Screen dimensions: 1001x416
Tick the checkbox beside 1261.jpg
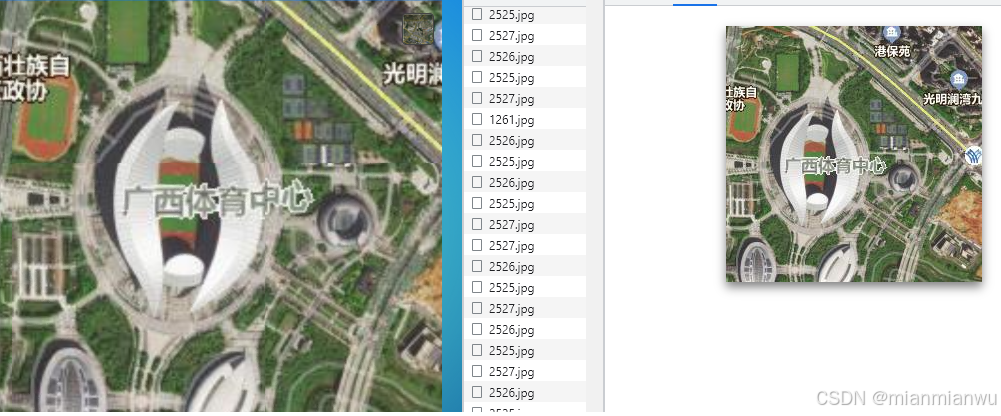[x=477, y=120]
